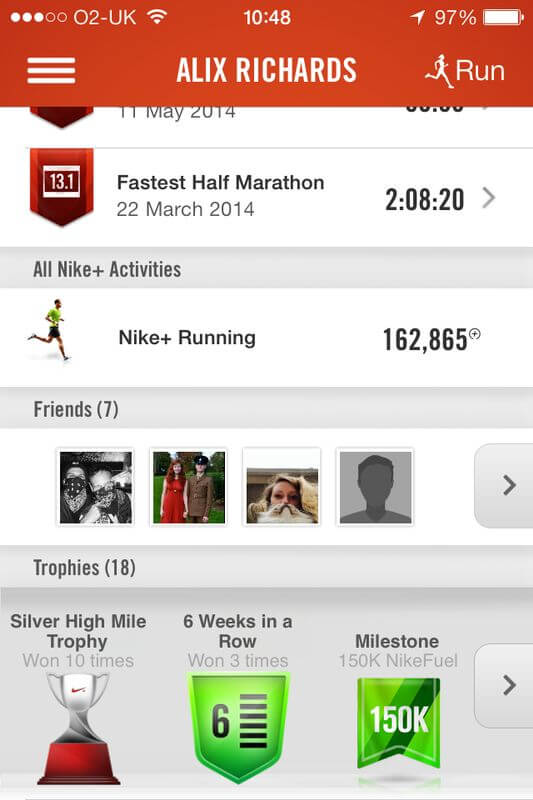
Task: Open friend with default silhouette avatar
Action: point(375,487)
